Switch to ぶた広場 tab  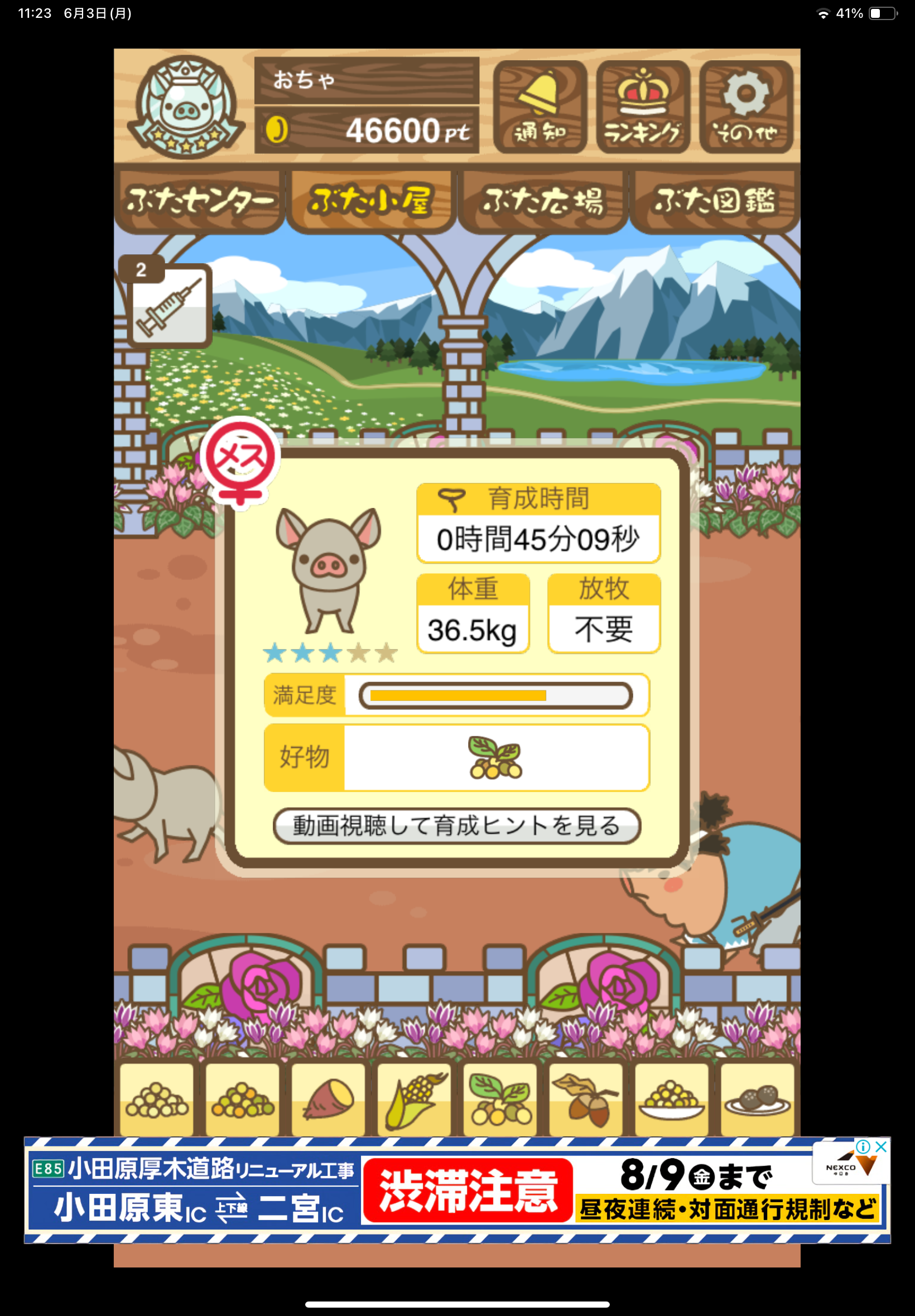pos(542,201)
